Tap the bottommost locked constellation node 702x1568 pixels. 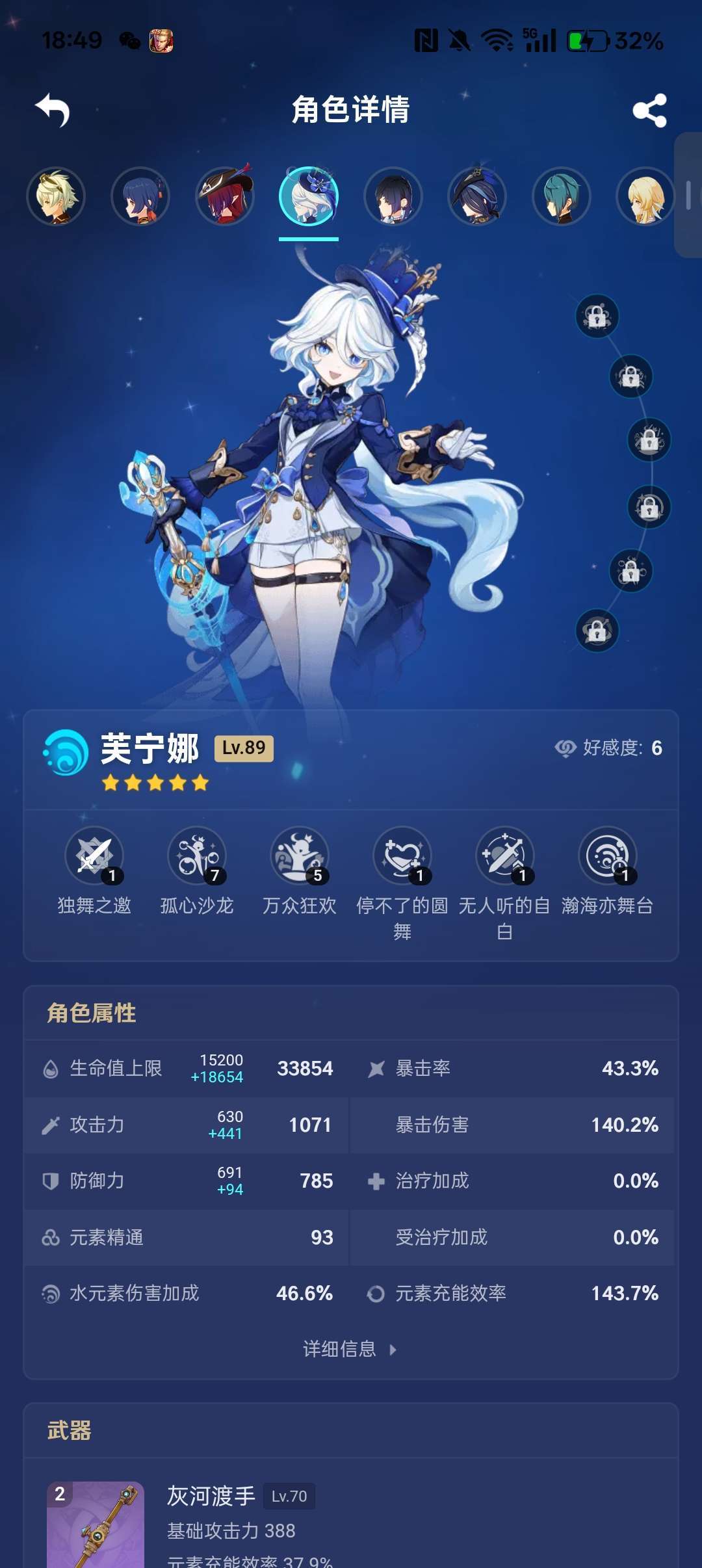(597, 631)
